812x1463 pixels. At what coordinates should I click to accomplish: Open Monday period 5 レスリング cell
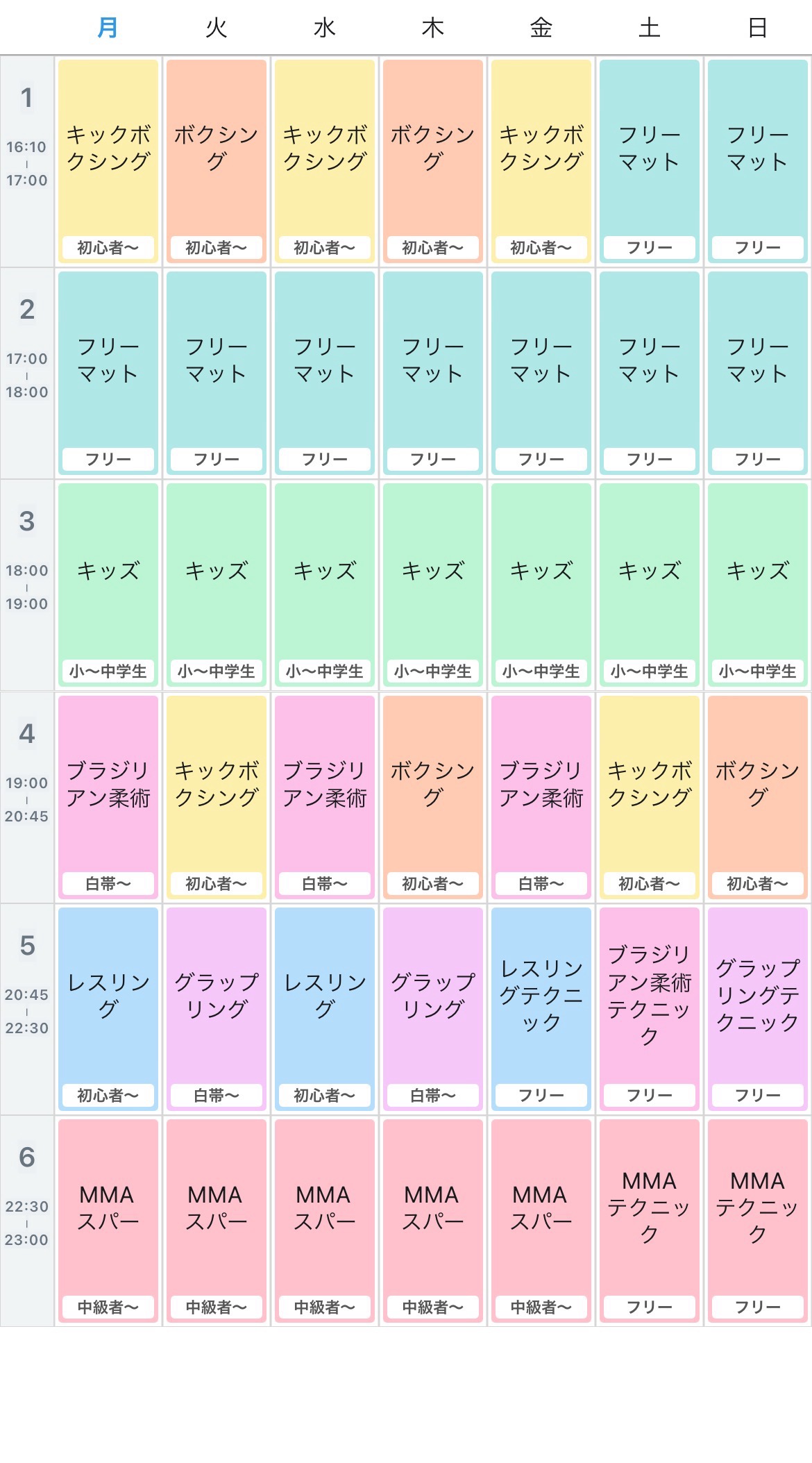coord(108,1009)
